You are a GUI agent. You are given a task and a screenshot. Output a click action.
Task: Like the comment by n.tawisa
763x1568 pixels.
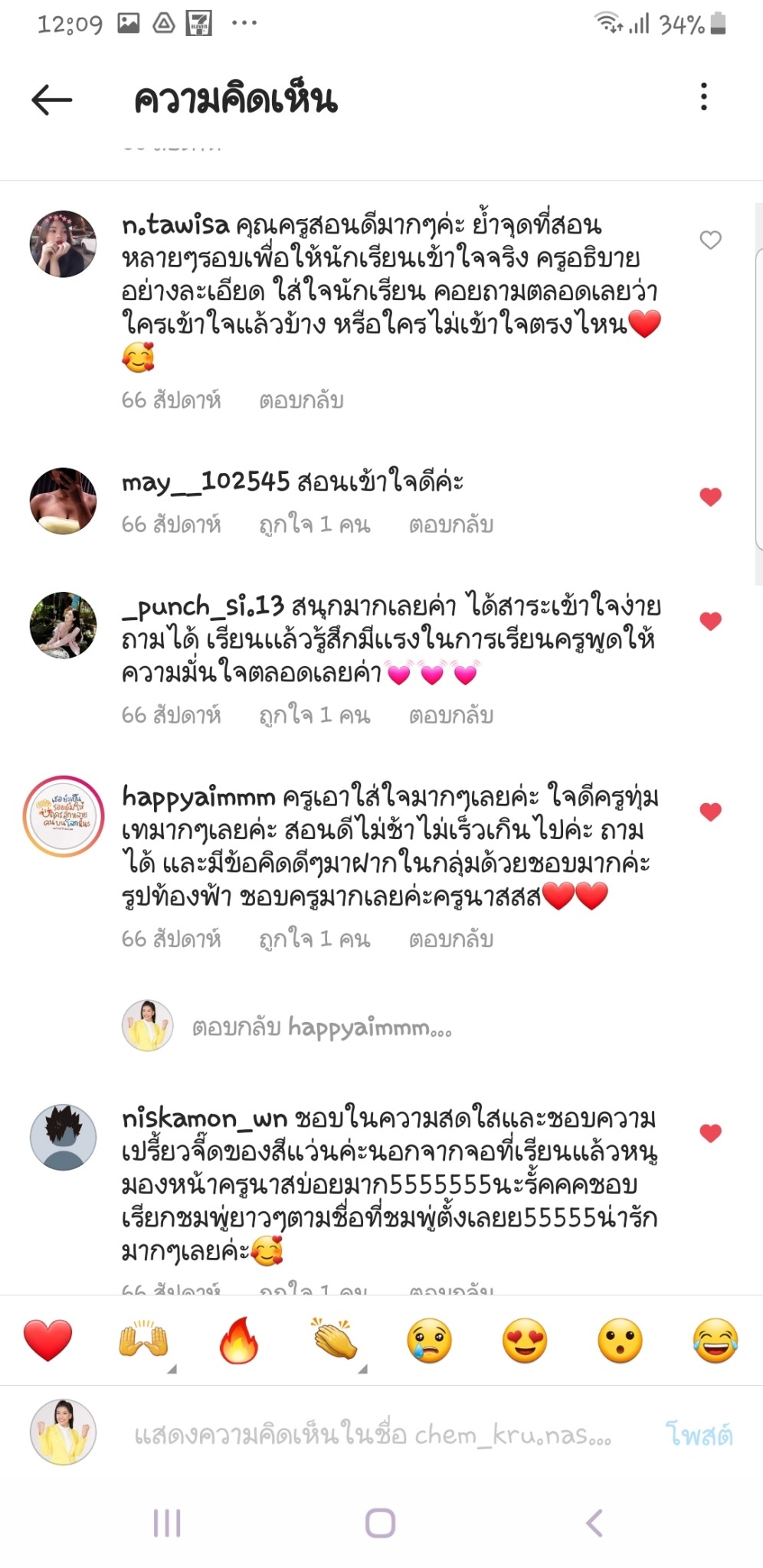(710, 240)
